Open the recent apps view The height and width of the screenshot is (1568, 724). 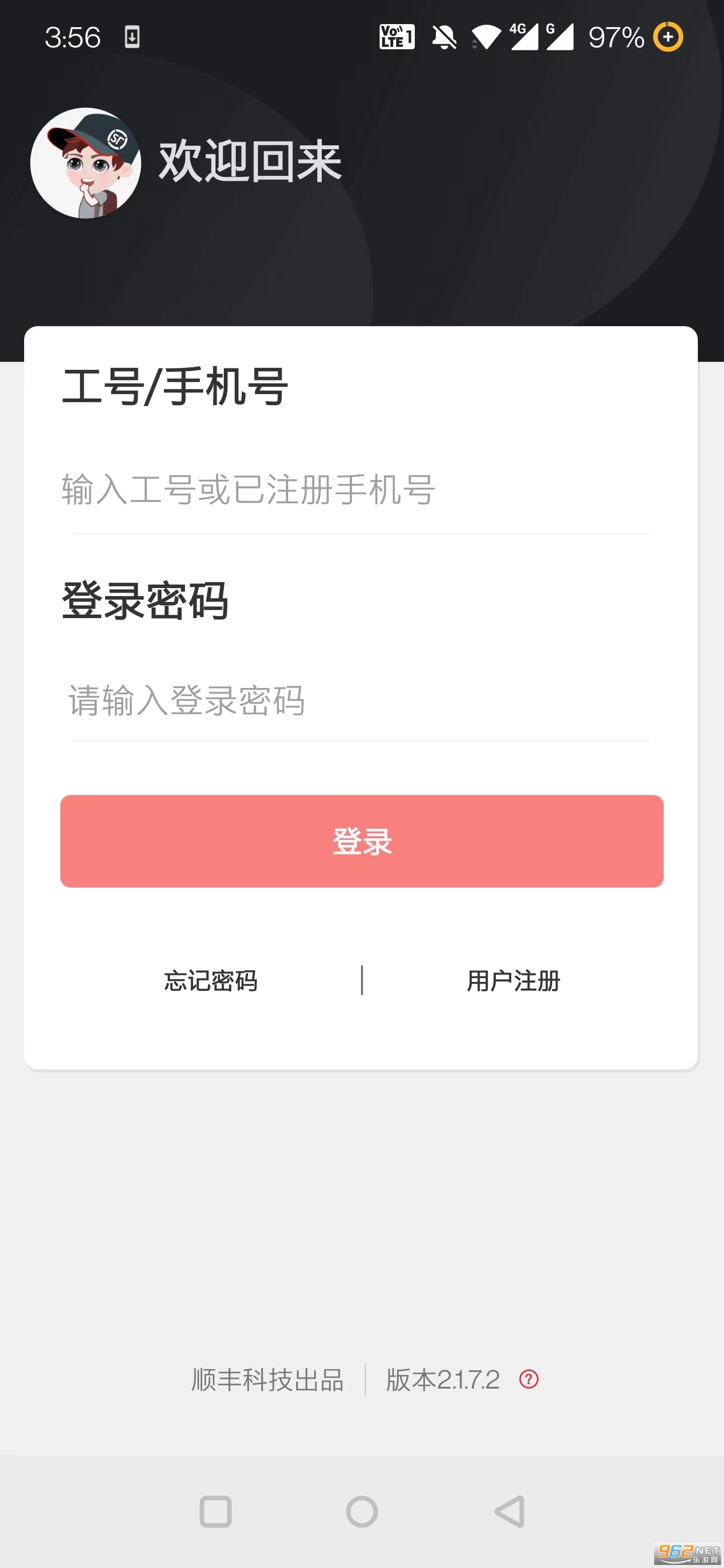216,1511
